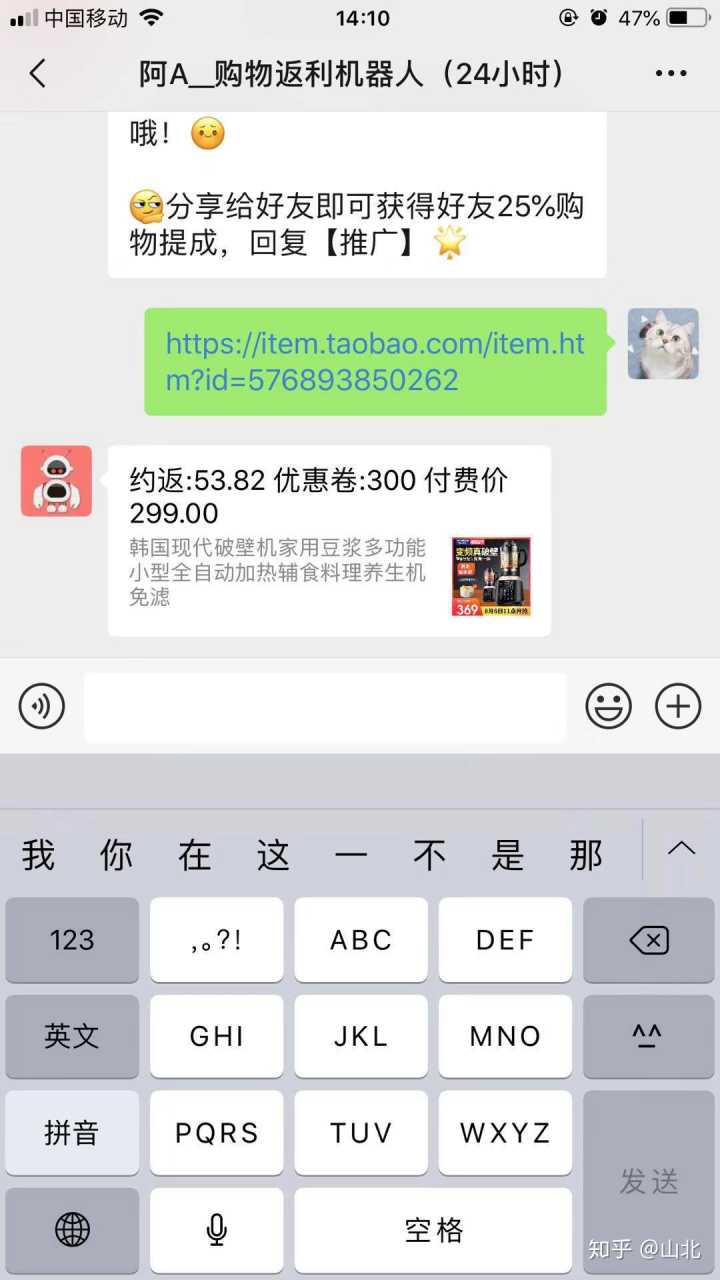Open the plus attachments menu
The image size is (720, 1280).
tap(678, 707)
